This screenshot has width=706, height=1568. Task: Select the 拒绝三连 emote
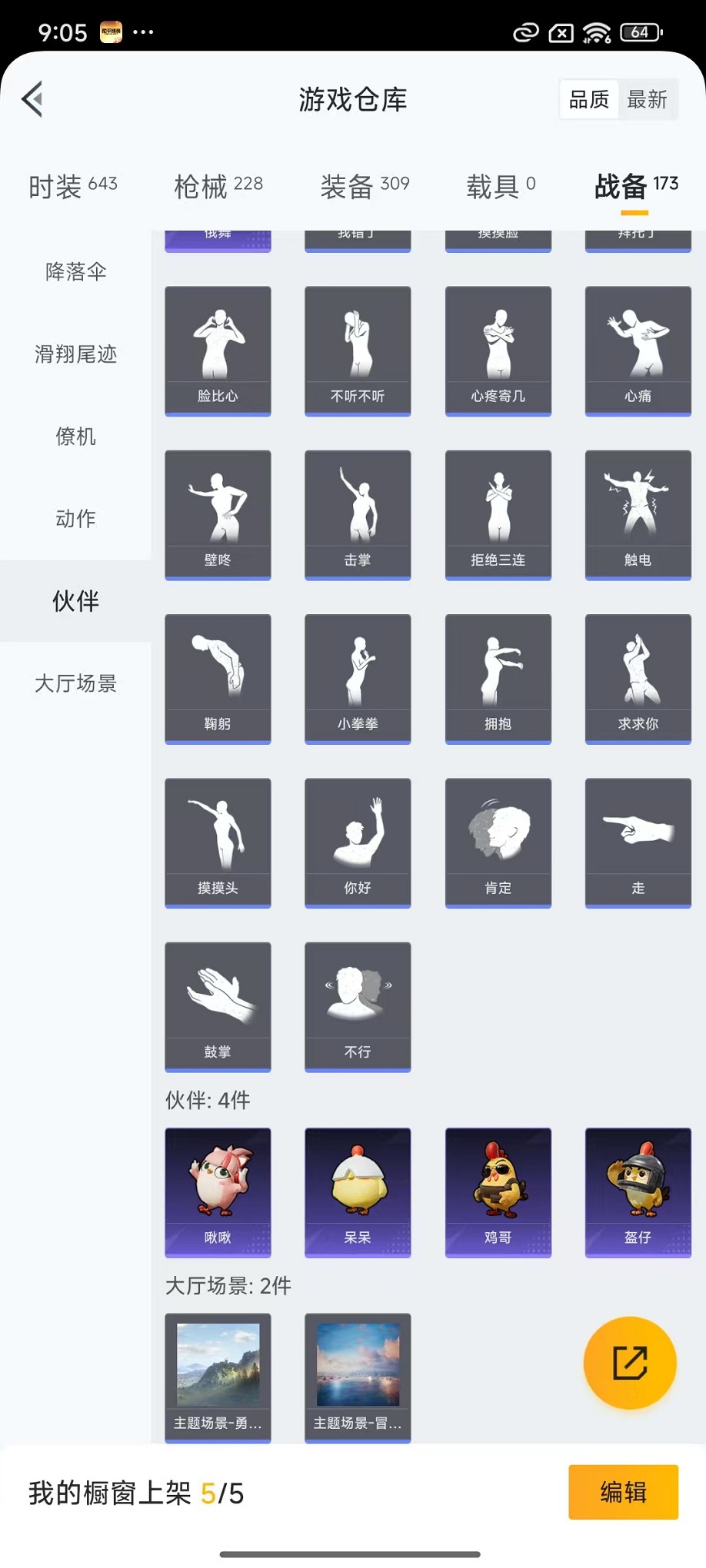point(498,513)
